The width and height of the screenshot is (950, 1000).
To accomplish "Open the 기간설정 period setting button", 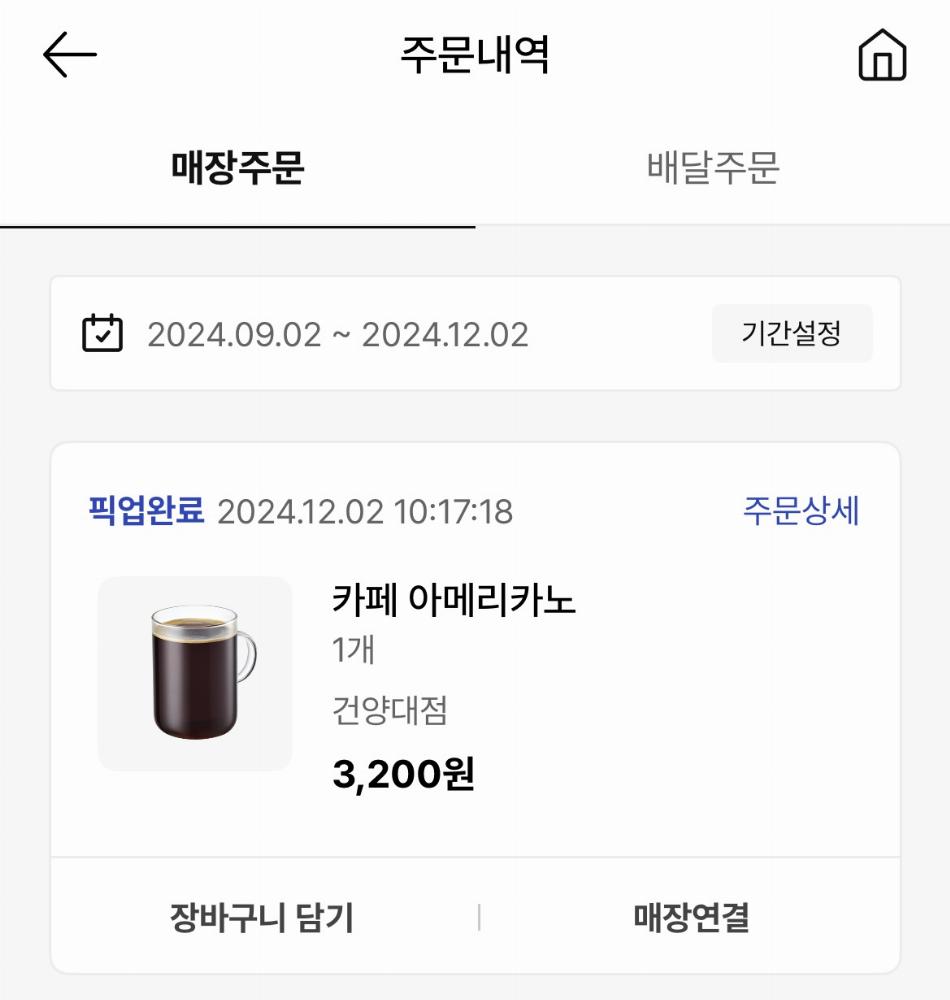I will [792, 334].
